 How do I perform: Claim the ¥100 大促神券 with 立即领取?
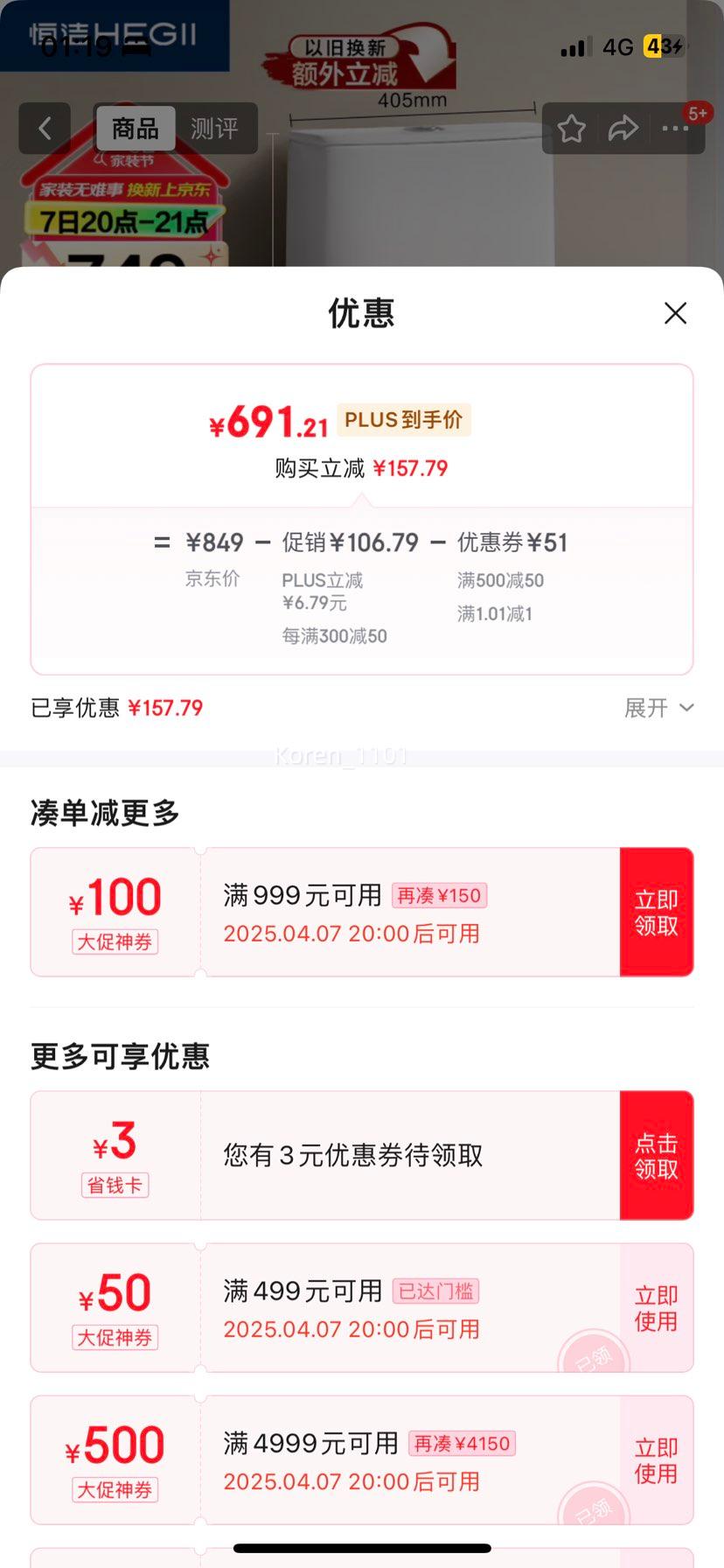click(x=657, y=911)
